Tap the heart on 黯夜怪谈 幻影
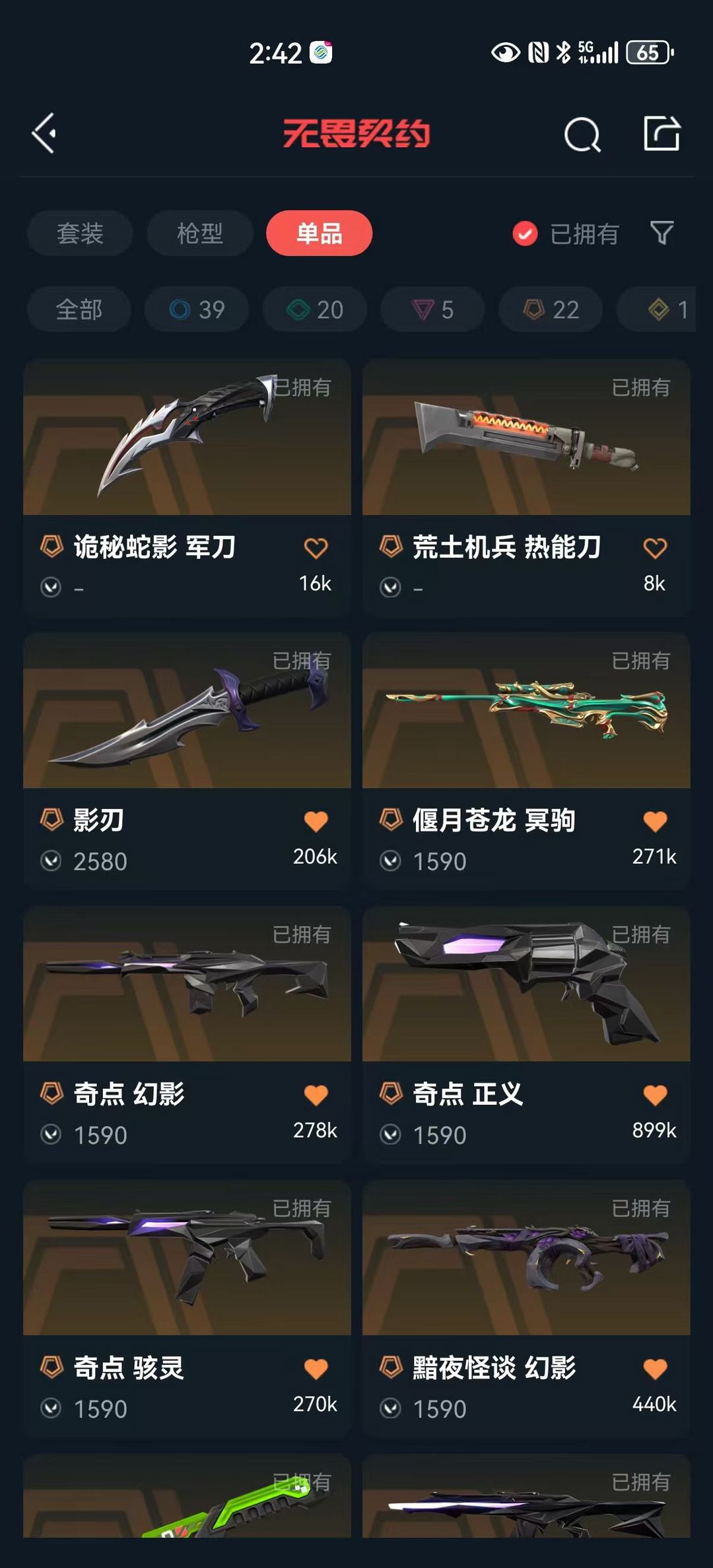Viewport: 713px width, 1568px height. (655, 1369)
